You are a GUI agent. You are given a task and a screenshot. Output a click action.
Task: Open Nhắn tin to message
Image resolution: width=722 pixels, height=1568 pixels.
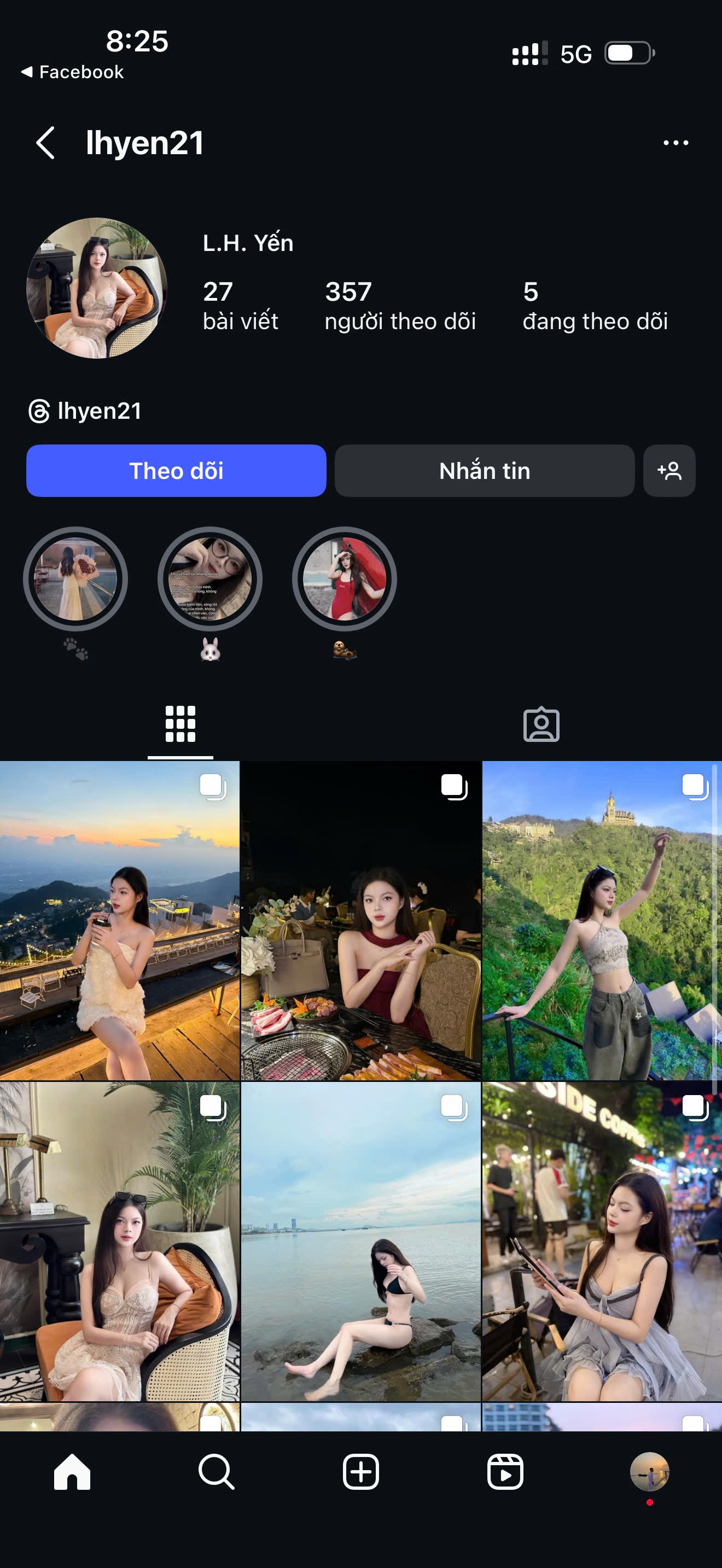coord(484,471)
